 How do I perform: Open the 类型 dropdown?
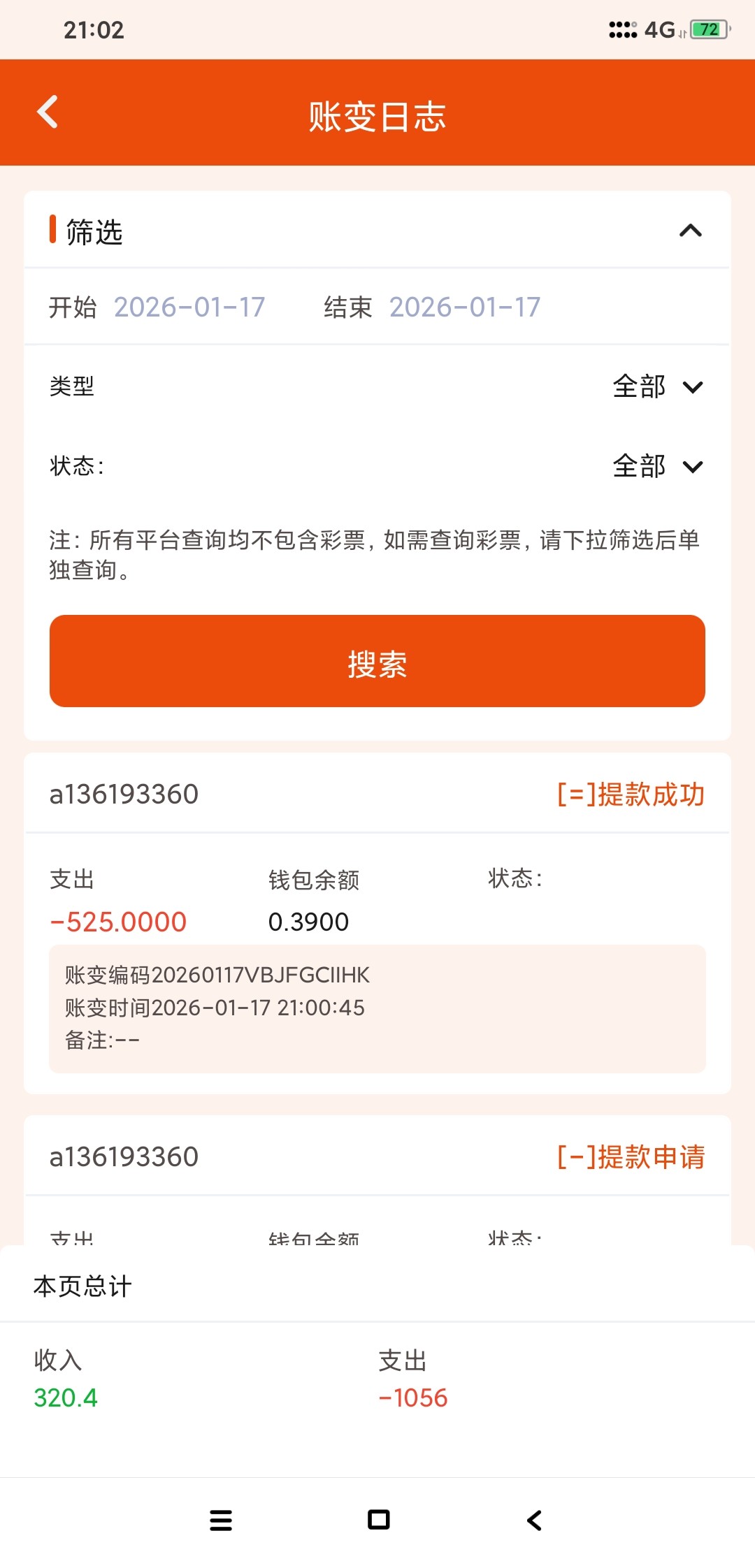pyautogui.click(x=657, y=386)
